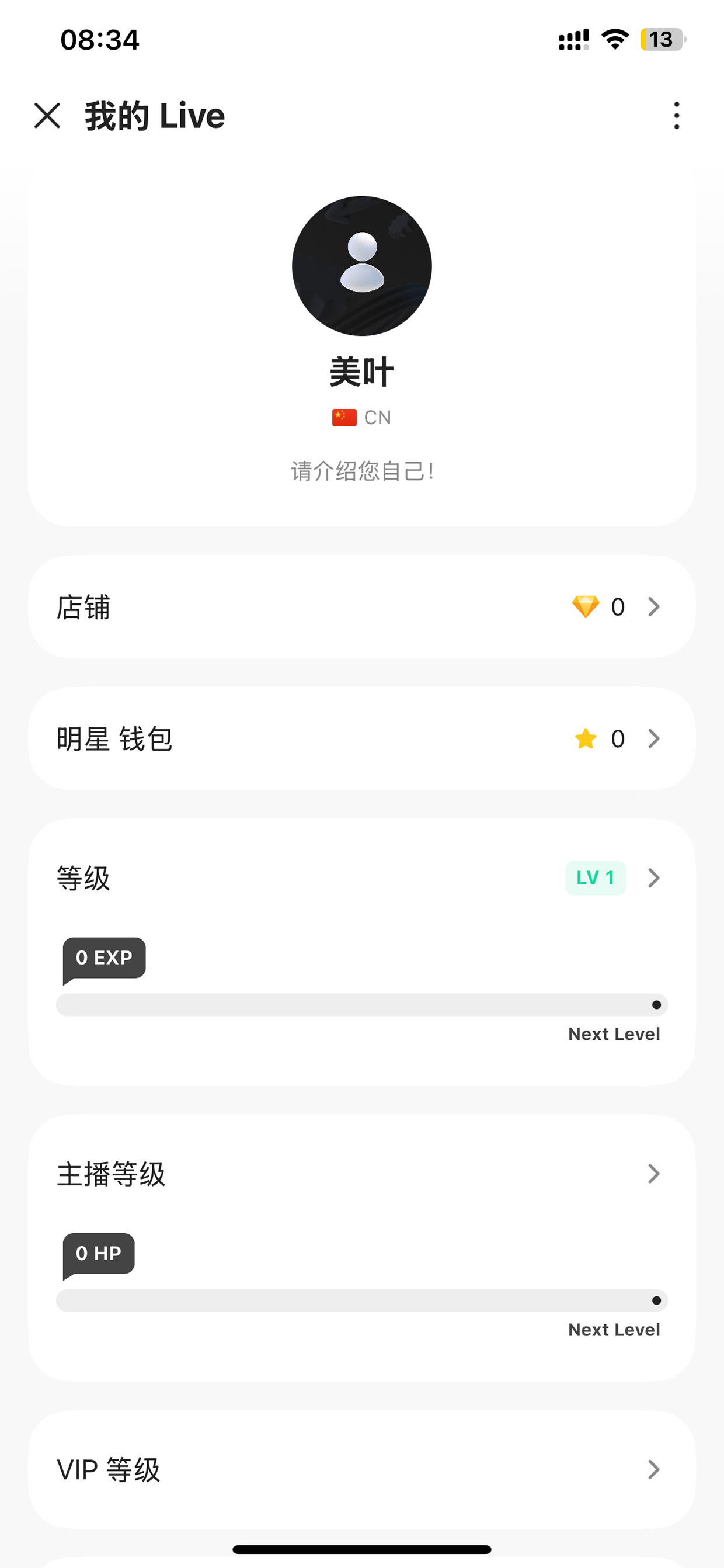This screenshot has width=724, height=1568.
Task: Close the 我的 Live page
Action: coord(47,116)
